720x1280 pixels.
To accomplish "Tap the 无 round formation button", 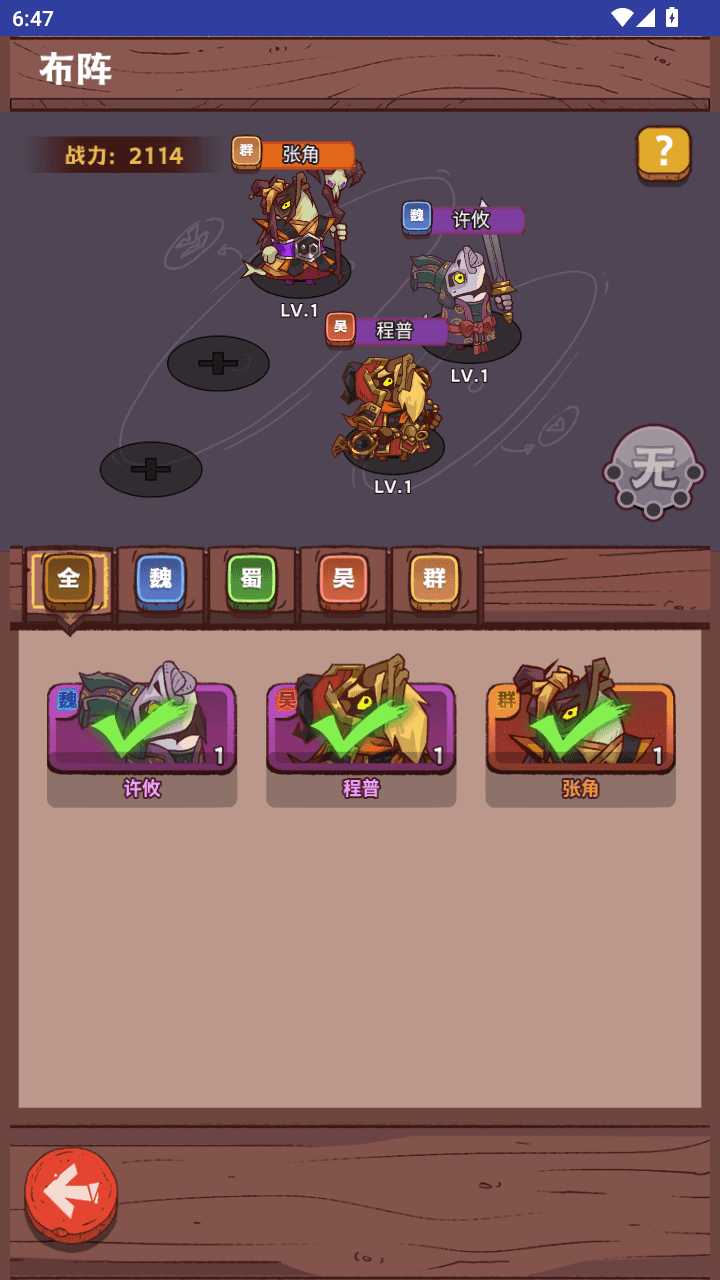I will pos(654,470).
